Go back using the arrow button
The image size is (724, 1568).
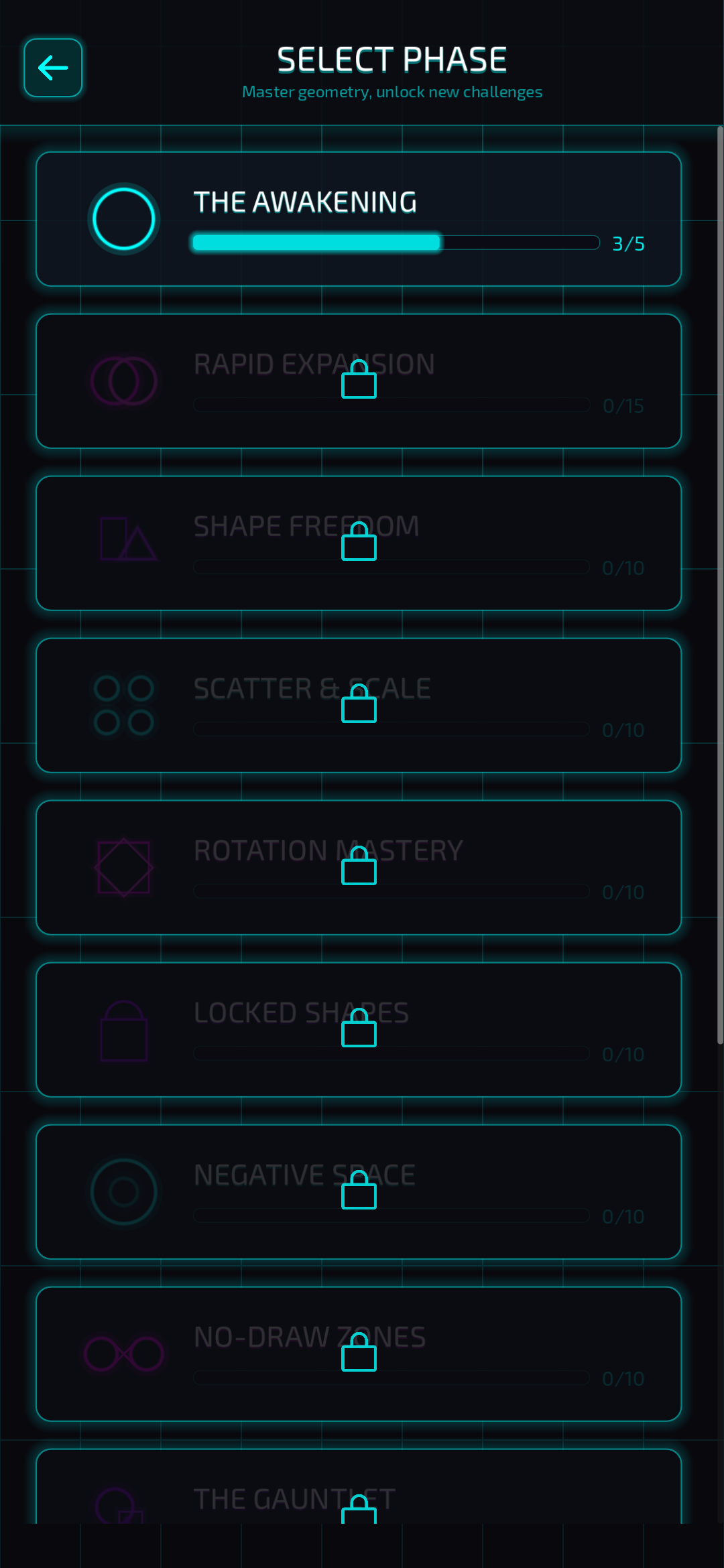pyautogui.click(x=53, y=68)
